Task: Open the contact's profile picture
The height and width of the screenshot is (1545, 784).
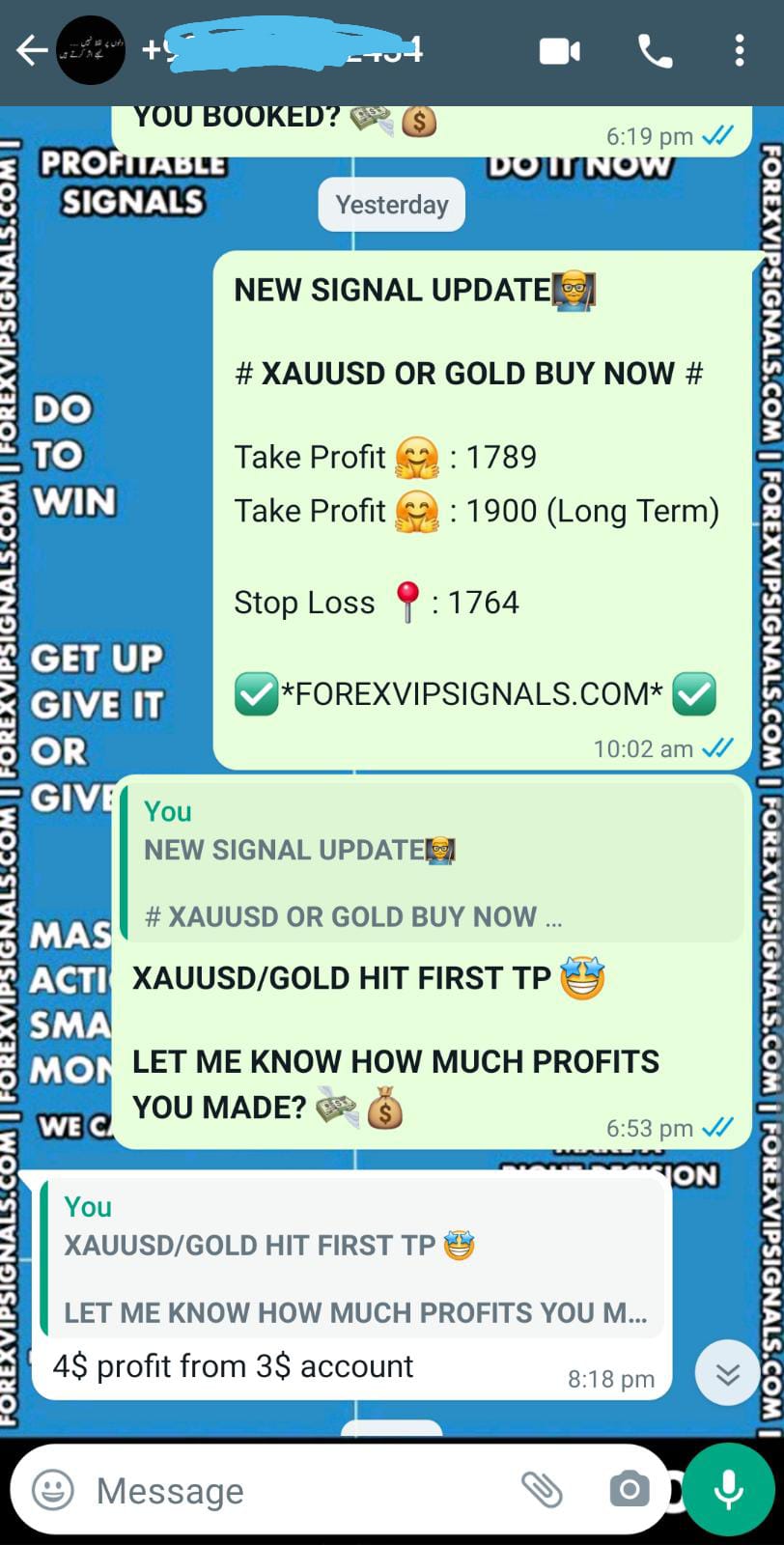Action: click(x=91, y=50)
